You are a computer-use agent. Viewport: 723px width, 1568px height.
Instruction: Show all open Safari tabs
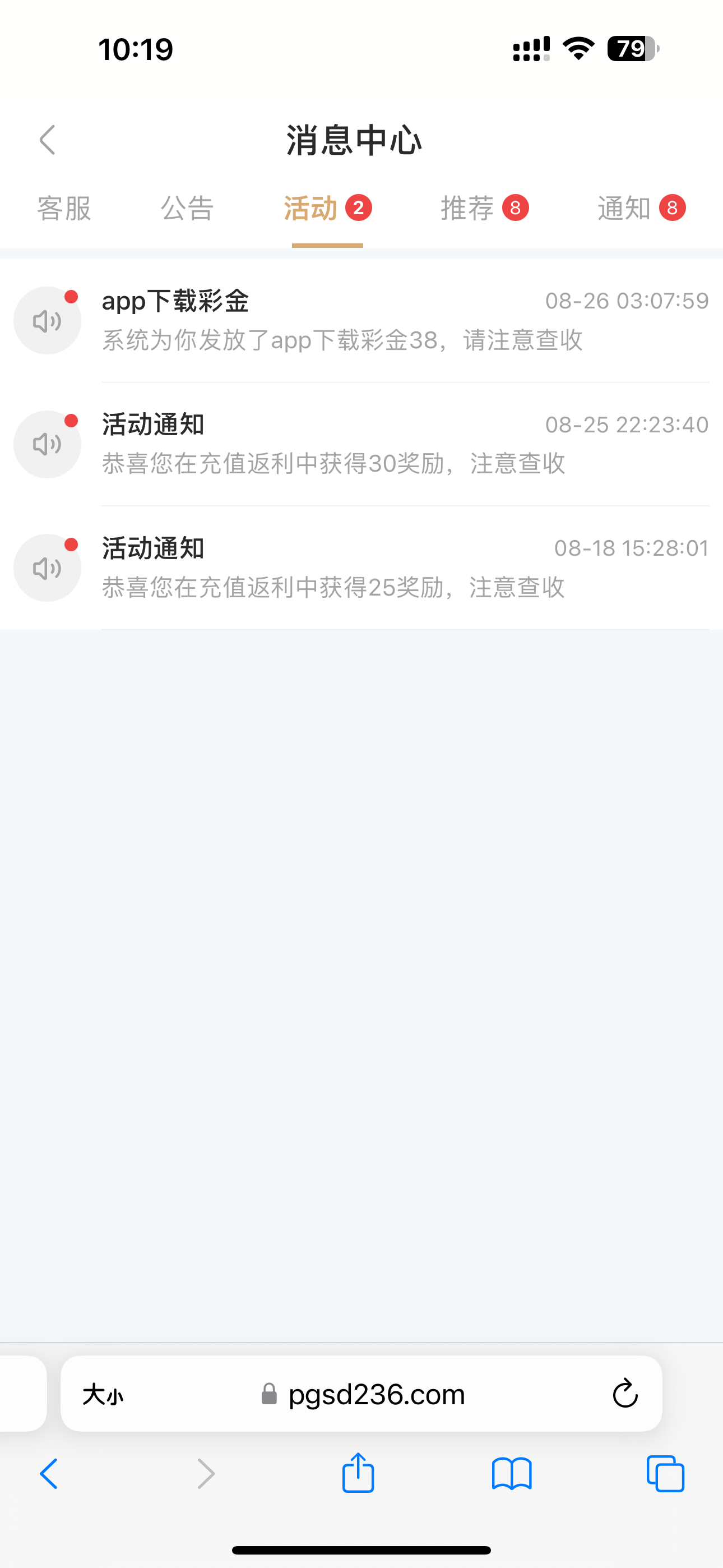pos(665,1474)
